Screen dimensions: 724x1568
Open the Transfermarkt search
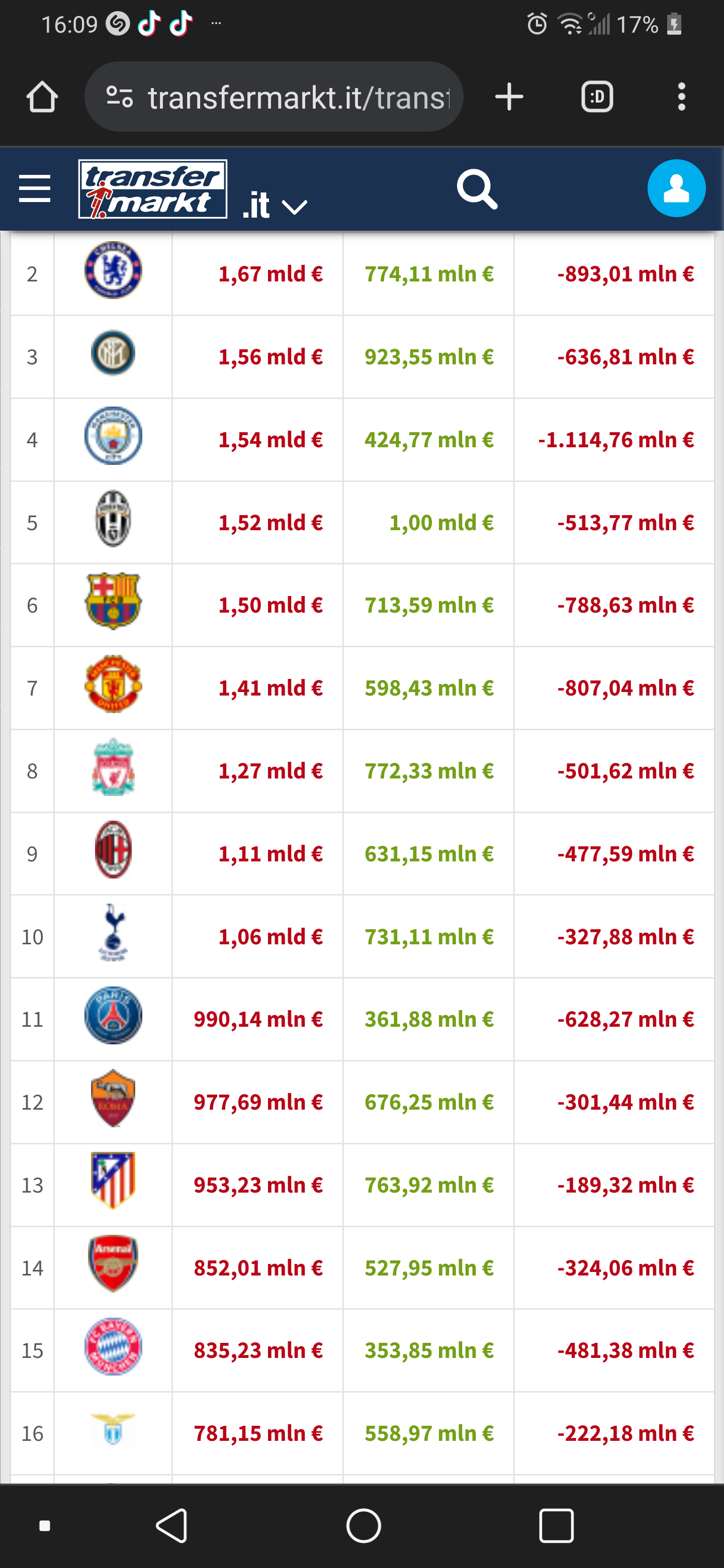(x=477, y=189)
